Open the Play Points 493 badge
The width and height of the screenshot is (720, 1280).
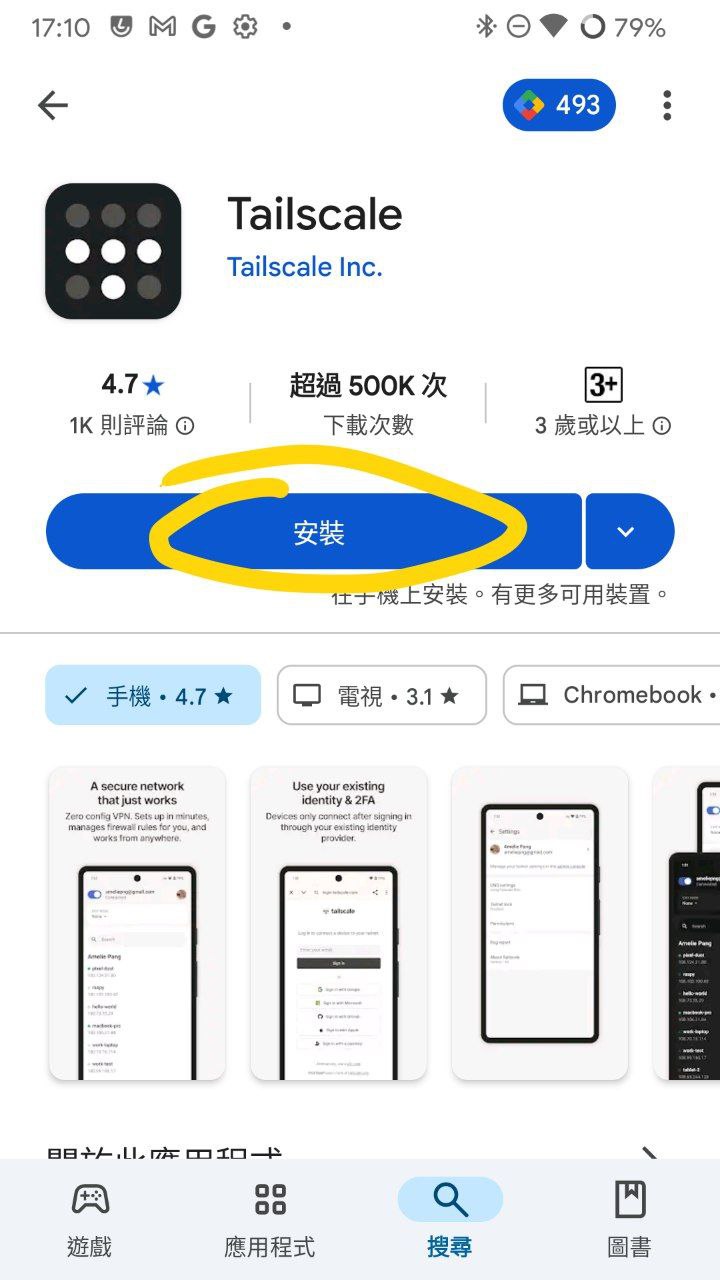[x=559, y=105]
